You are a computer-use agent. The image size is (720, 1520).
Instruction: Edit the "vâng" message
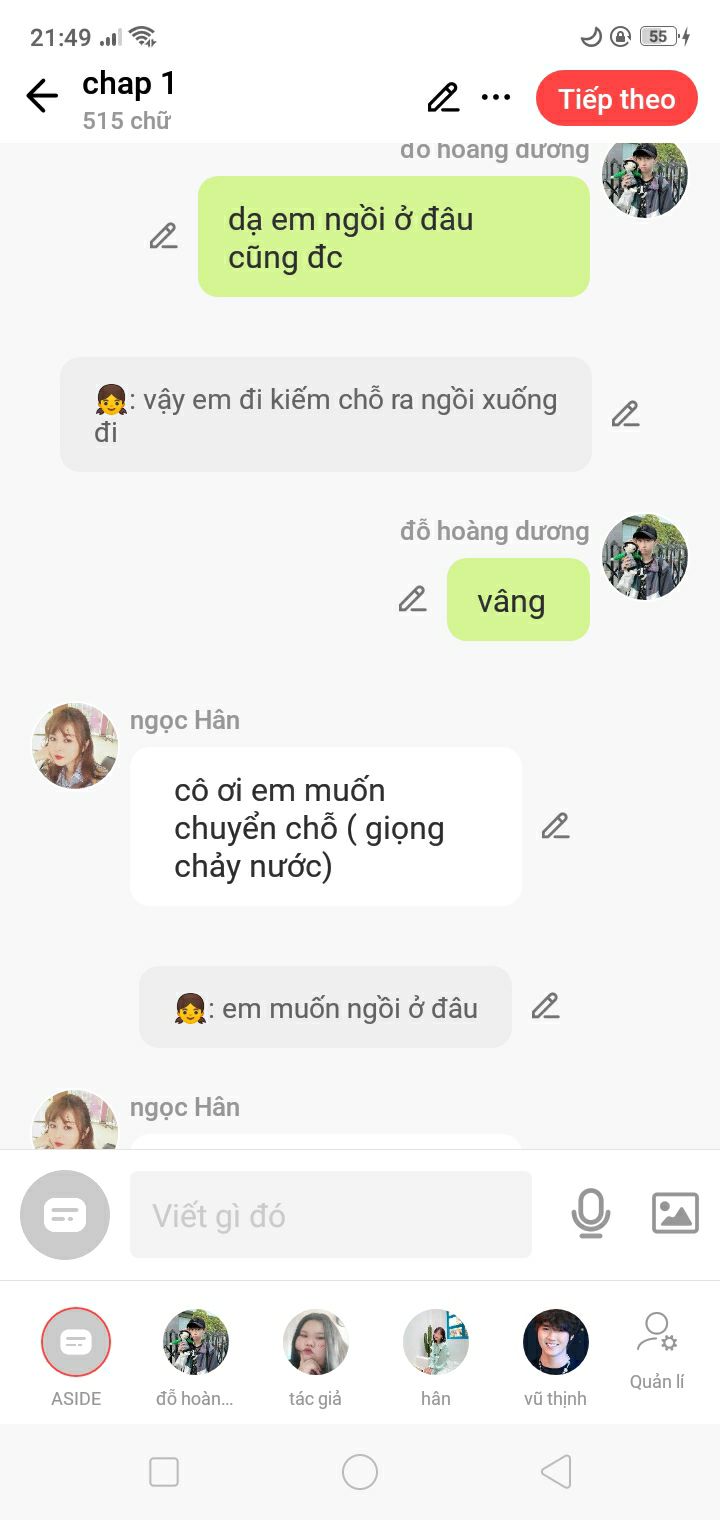(x=412, y=599)
